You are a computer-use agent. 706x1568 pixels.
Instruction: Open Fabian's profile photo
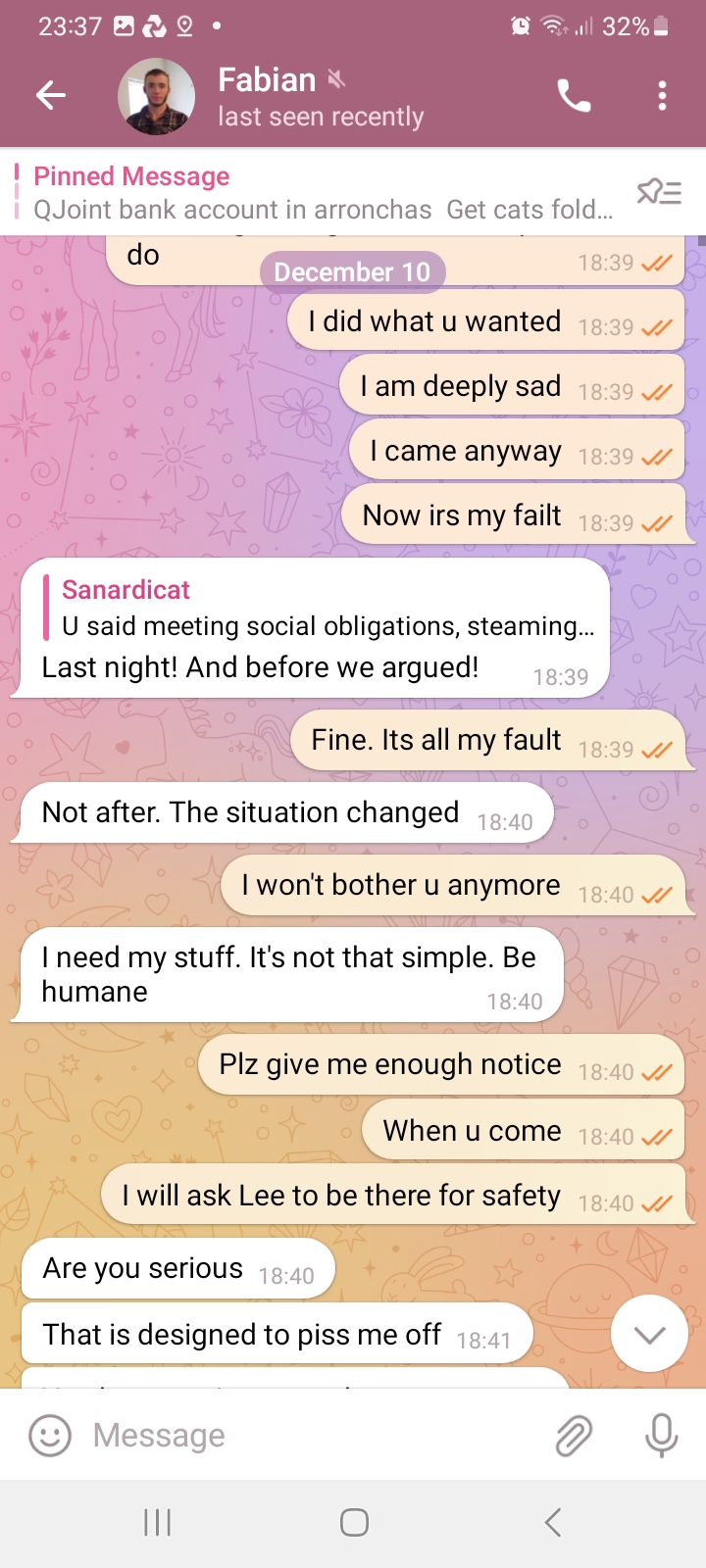[156, 96]
